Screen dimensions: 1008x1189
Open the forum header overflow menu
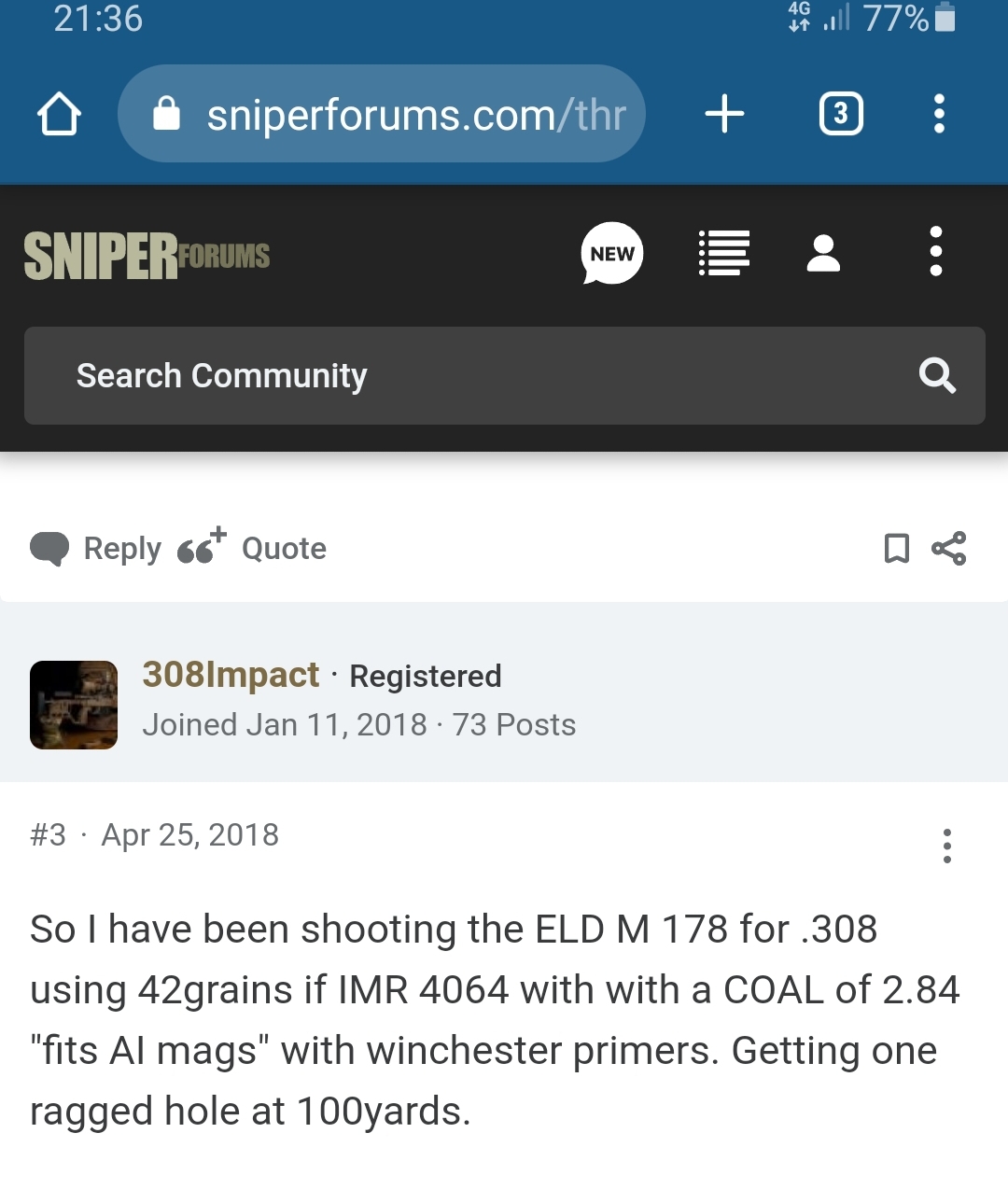[x=936, y=252]
